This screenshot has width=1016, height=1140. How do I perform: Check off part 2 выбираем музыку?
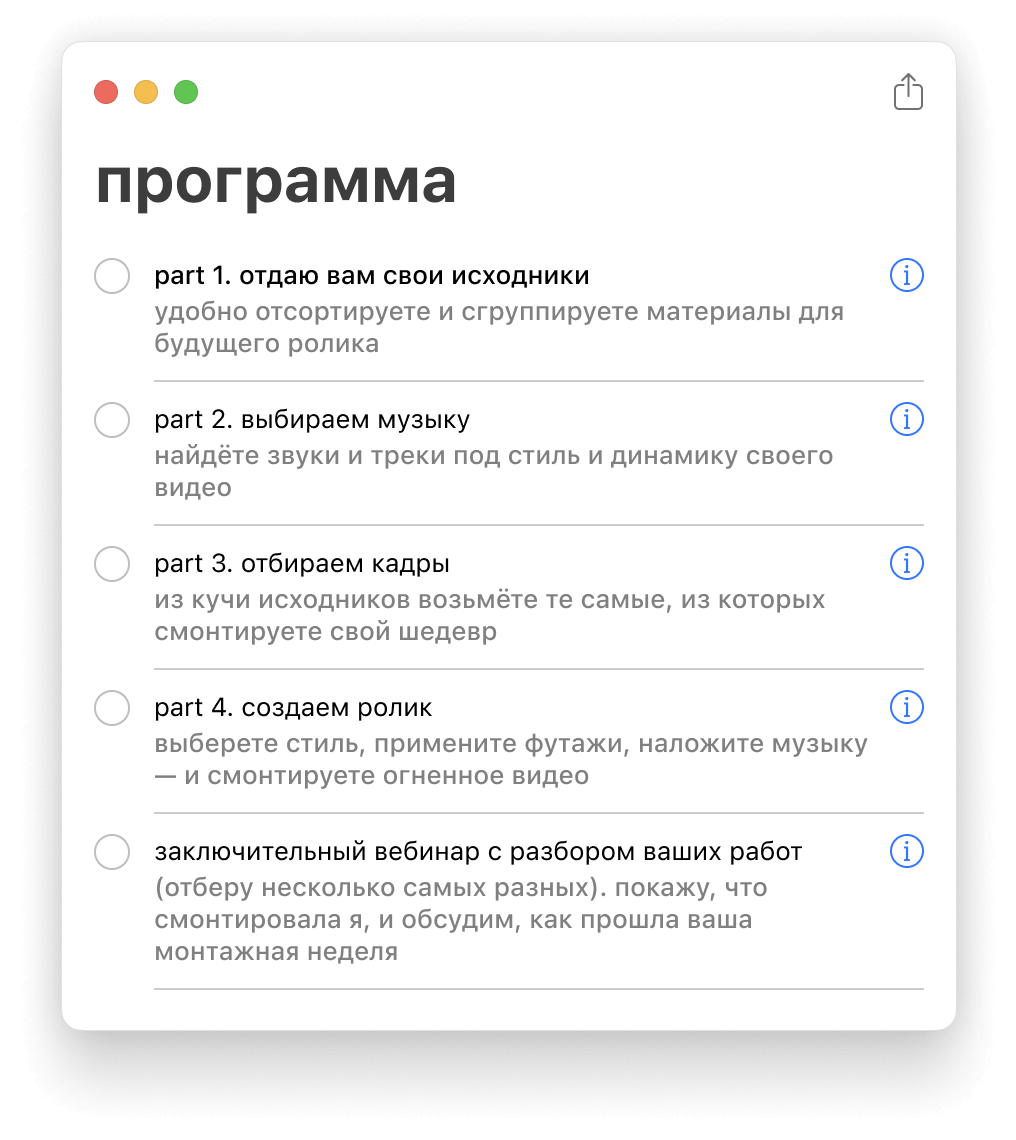(112, 420)
